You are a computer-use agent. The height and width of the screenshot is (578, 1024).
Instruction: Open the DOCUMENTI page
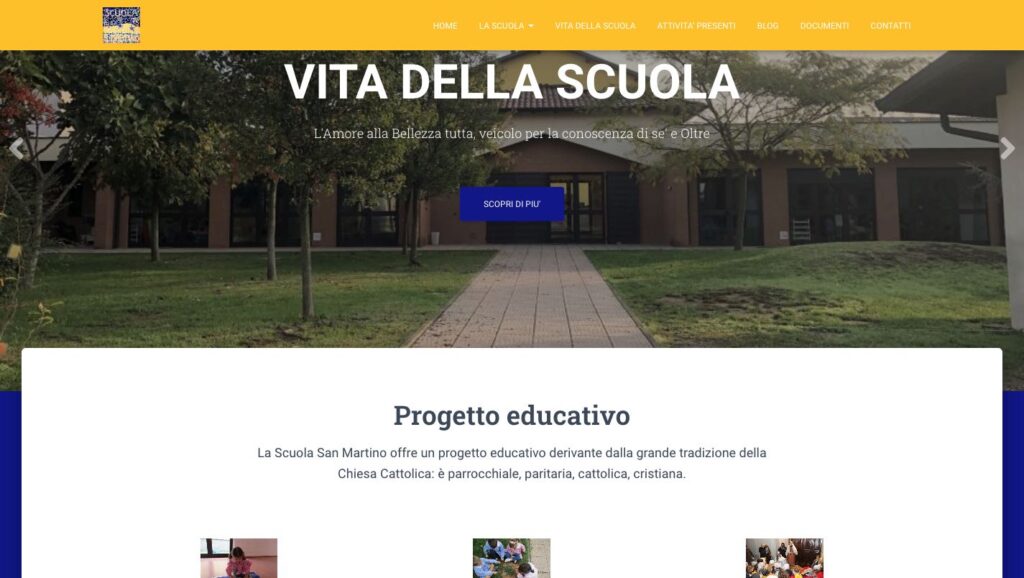(824, 26)
